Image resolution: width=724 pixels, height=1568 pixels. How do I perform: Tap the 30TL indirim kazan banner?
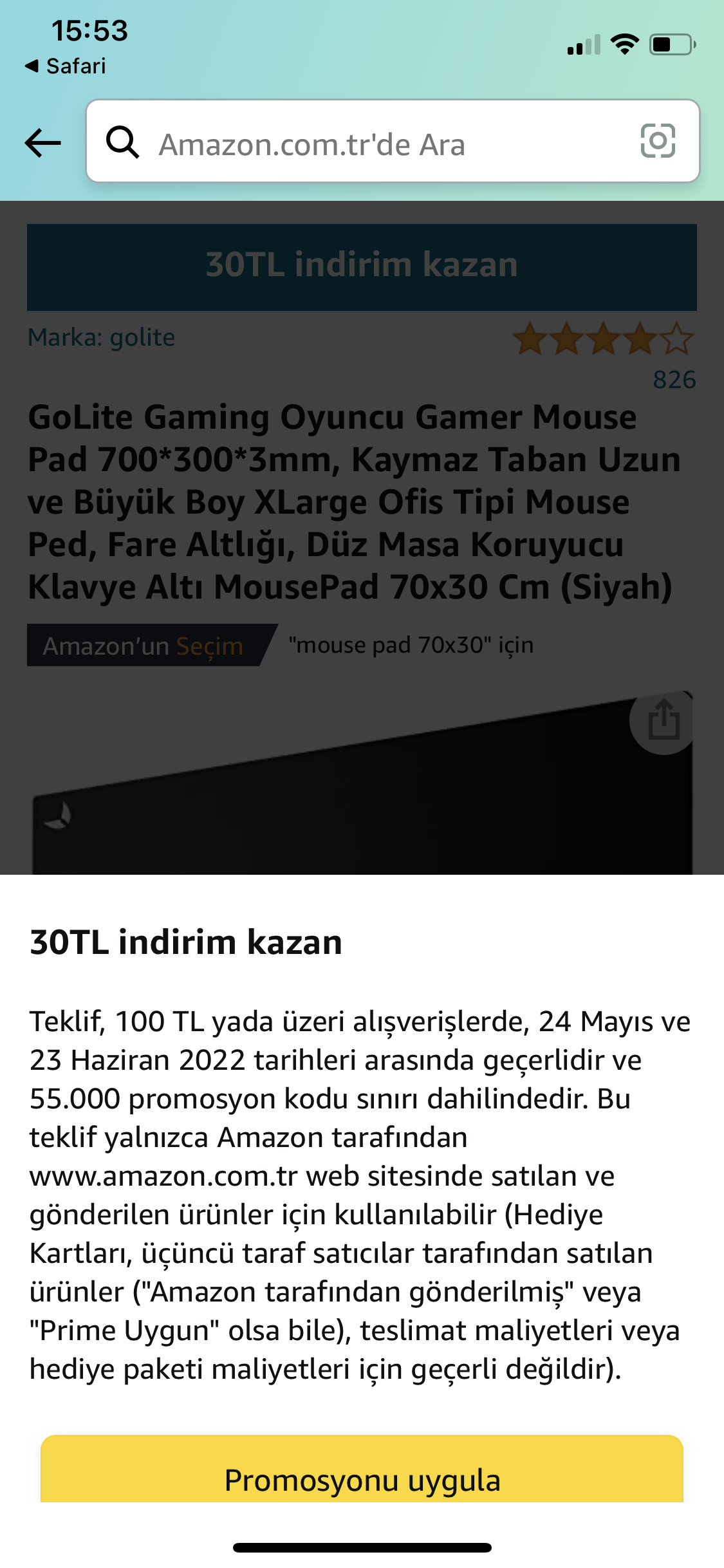[362, 266]
